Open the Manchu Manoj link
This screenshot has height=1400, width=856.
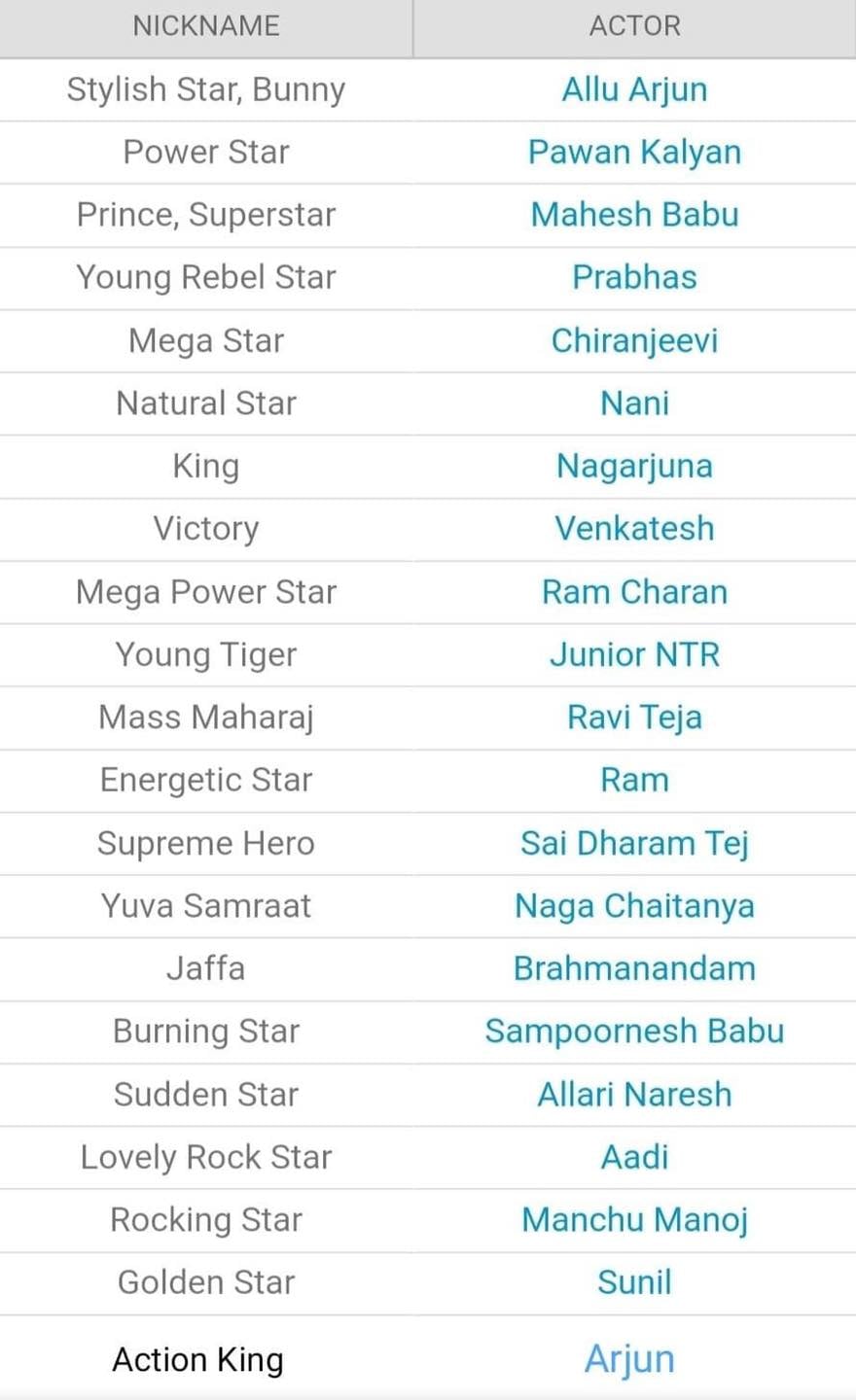(634, 1220)
